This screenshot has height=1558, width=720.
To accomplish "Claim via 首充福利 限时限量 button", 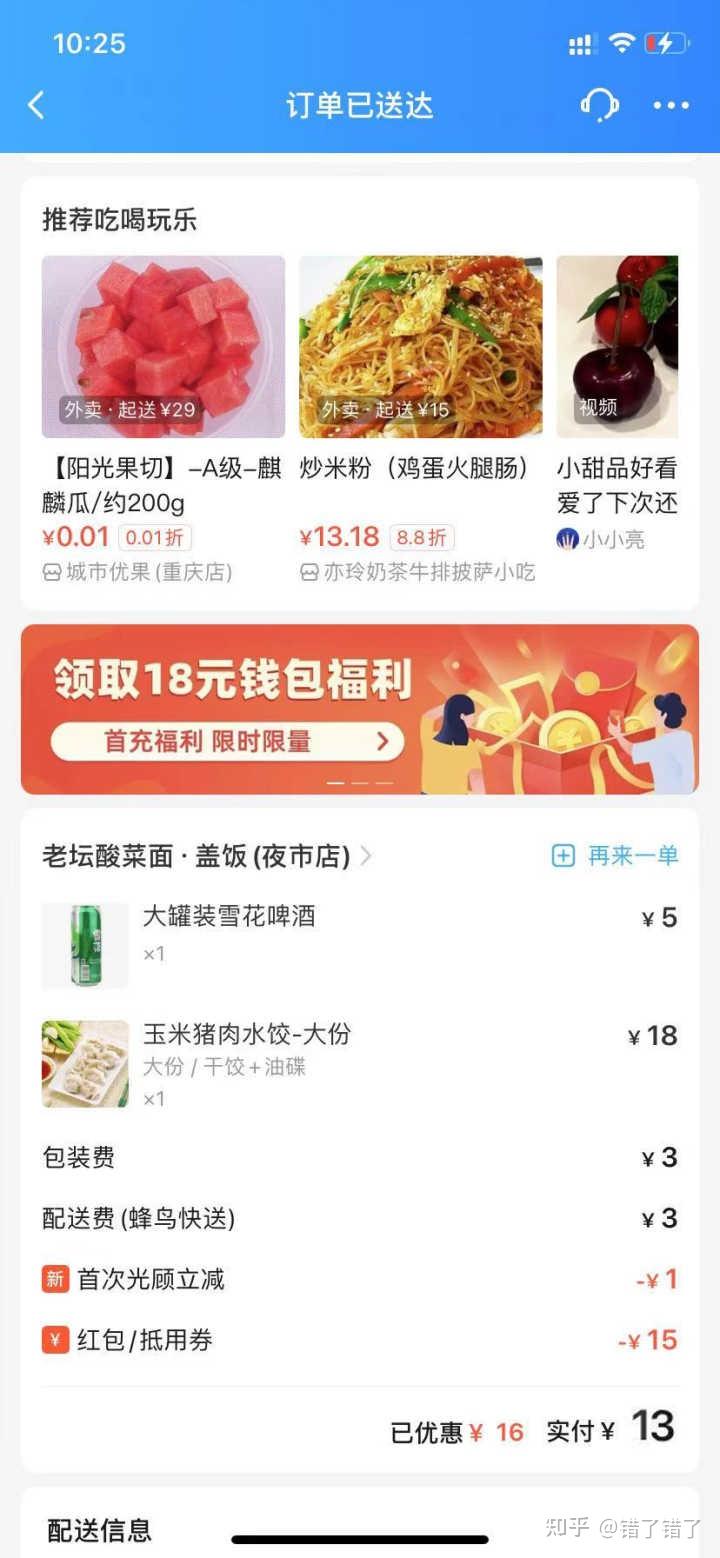I will point(228,742).
